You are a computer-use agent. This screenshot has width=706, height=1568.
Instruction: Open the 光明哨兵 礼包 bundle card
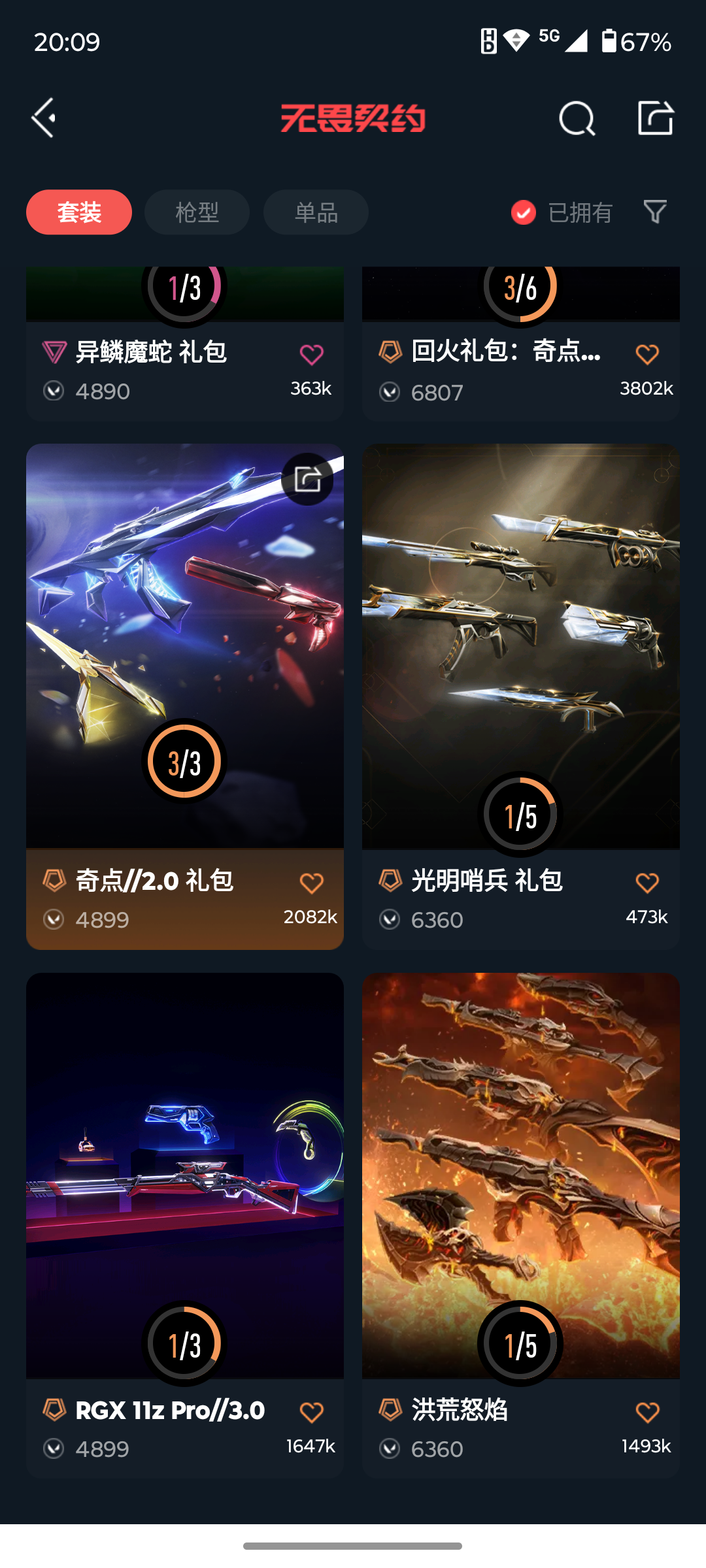coord(521,696)
